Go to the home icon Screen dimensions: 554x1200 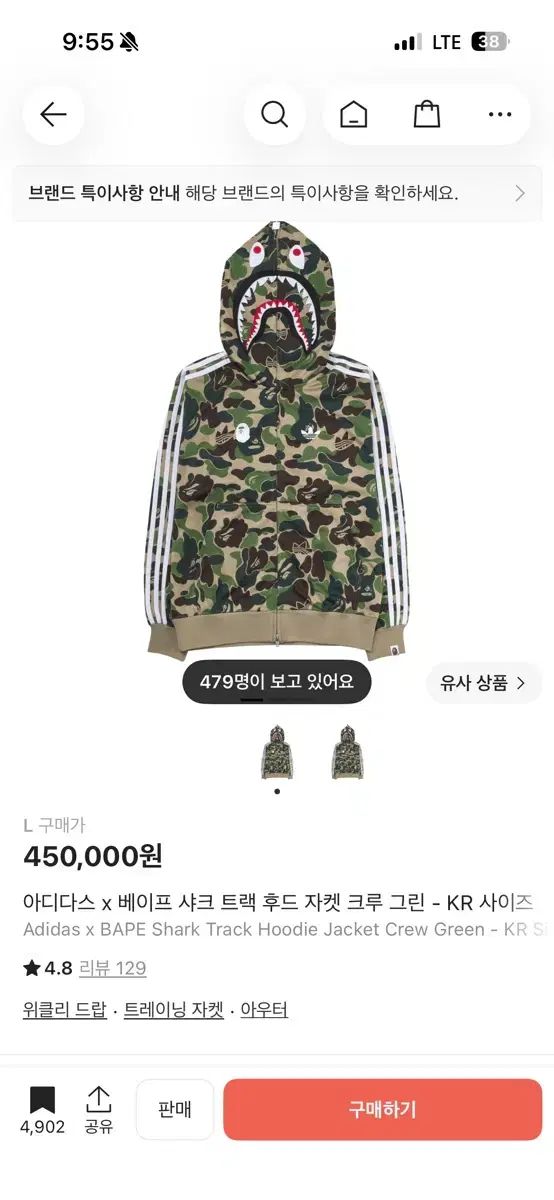point(353,115)
